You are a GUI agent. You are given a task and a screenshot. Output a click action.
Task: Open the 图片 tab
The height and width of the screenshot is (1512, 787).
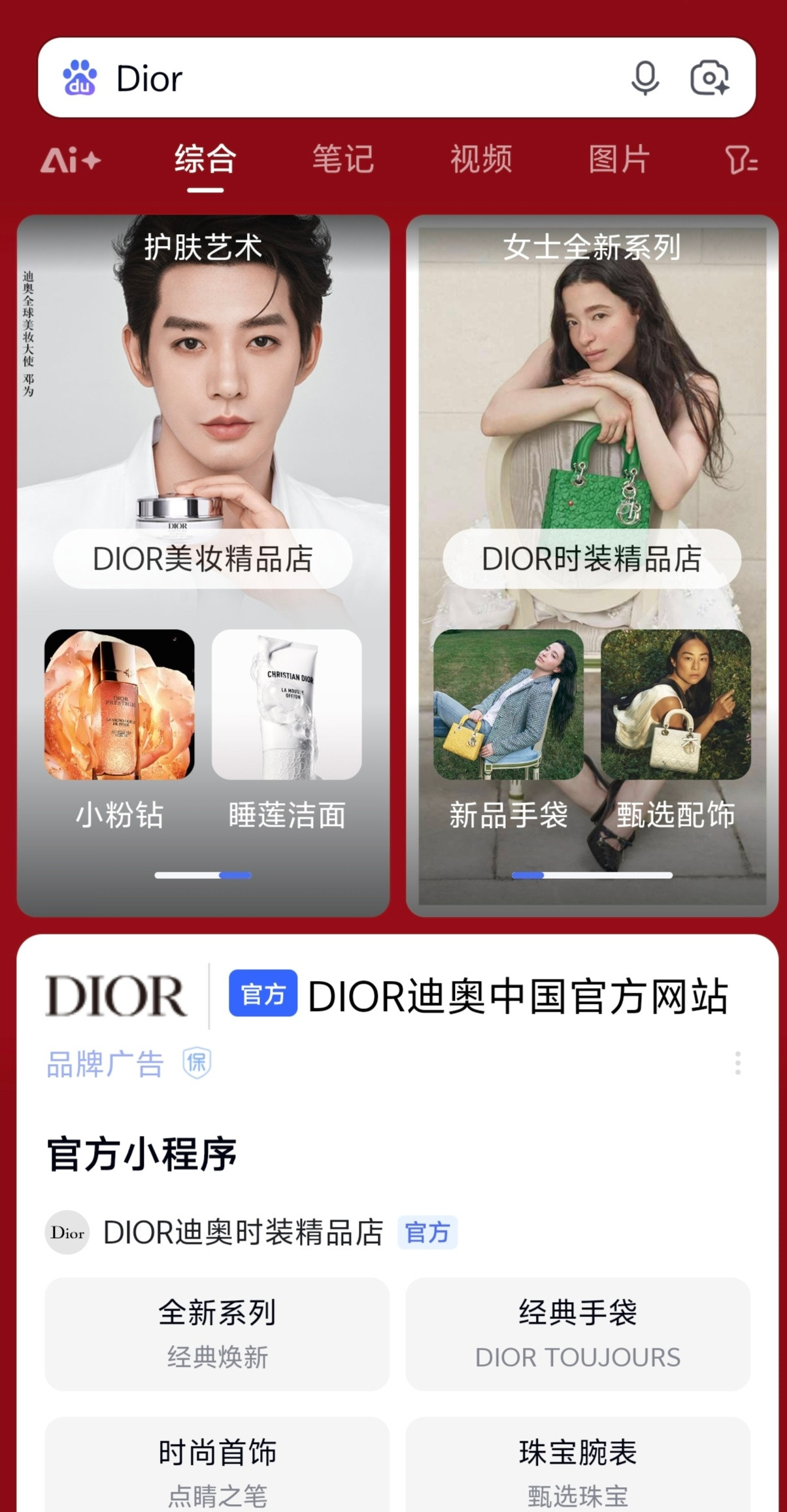coord(617,159)
